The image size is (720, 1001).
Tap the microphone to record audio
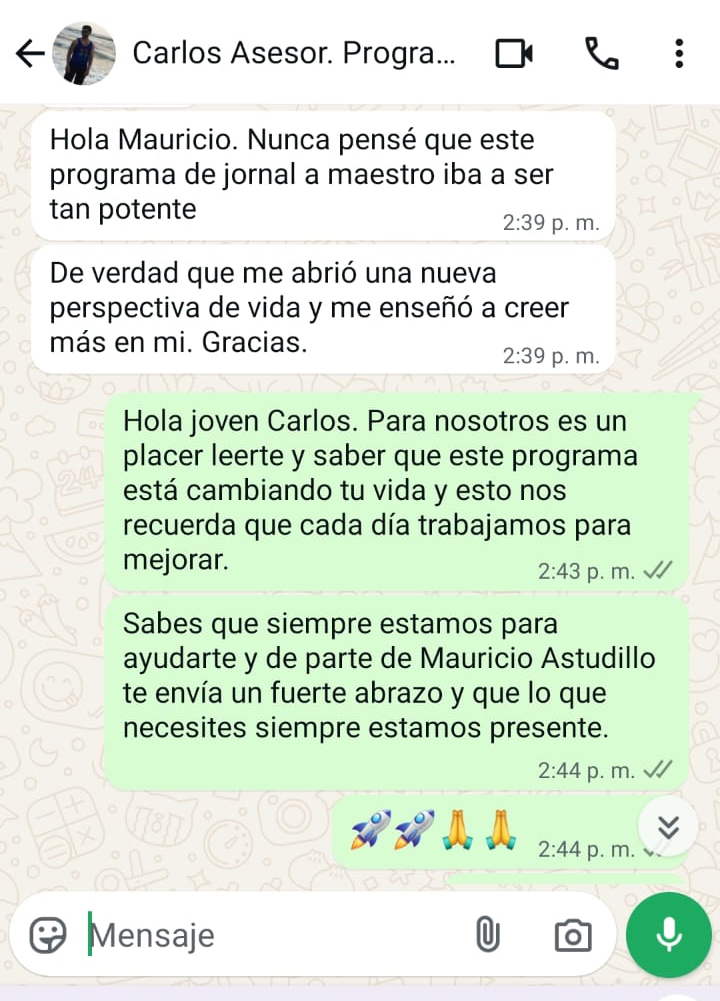point(668,935)
